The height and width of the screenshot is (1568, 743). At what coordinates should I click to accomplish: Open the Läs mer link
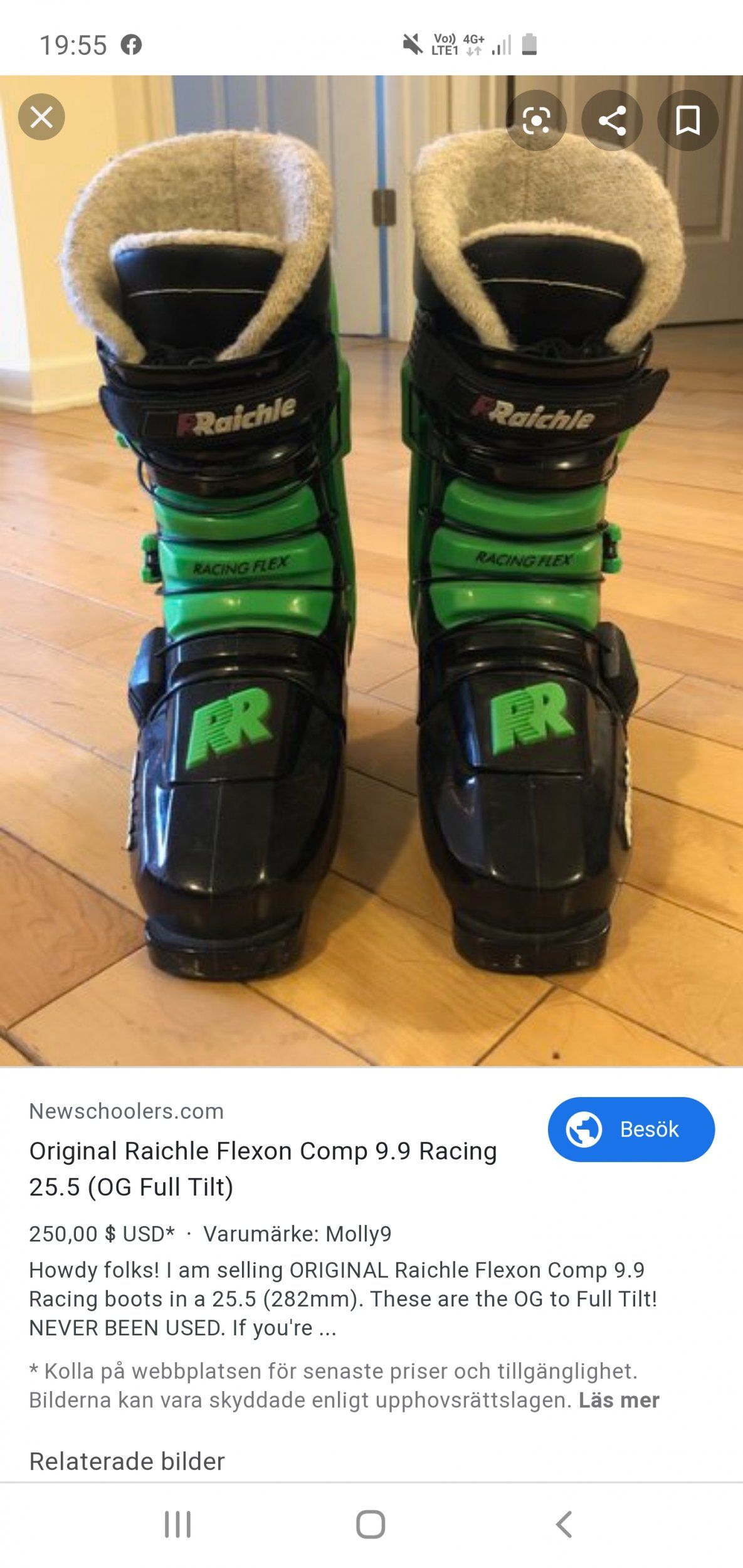click(618, 1400)
